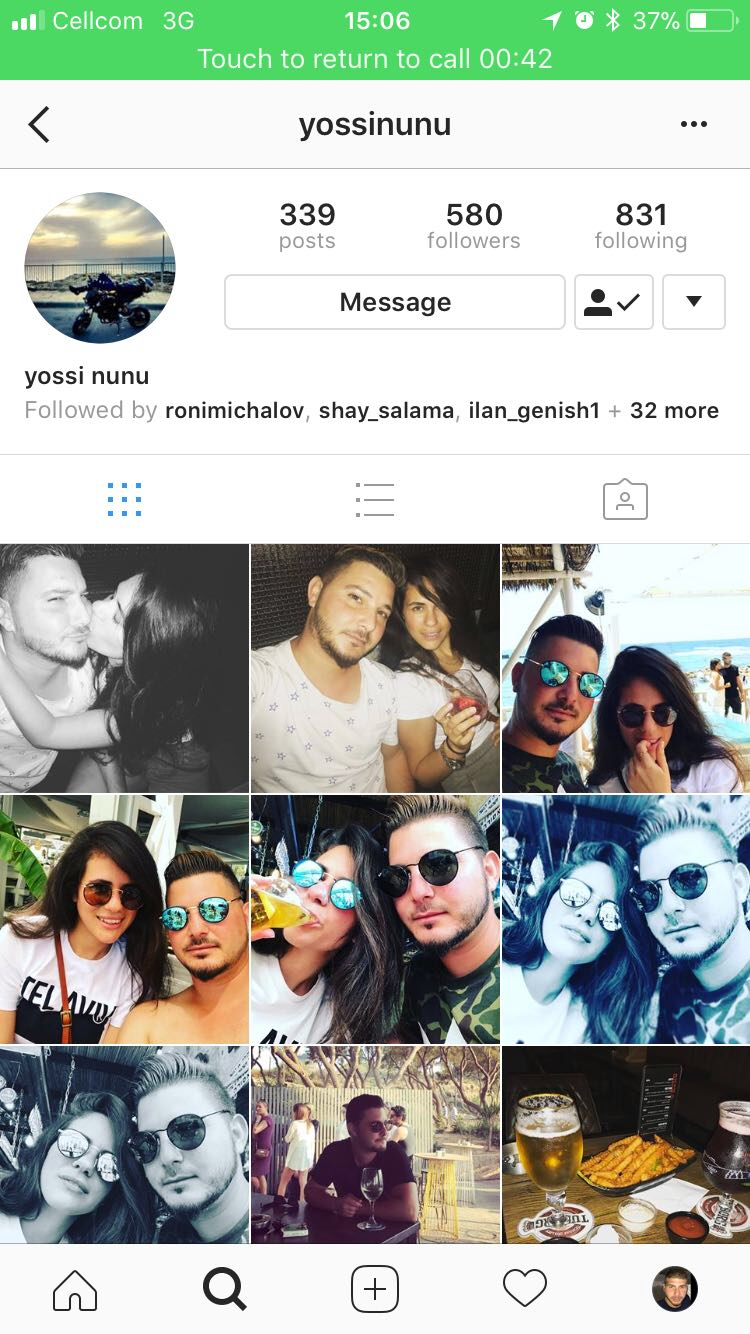Open the search tab in bottom bar

(x=225, y=1289)
